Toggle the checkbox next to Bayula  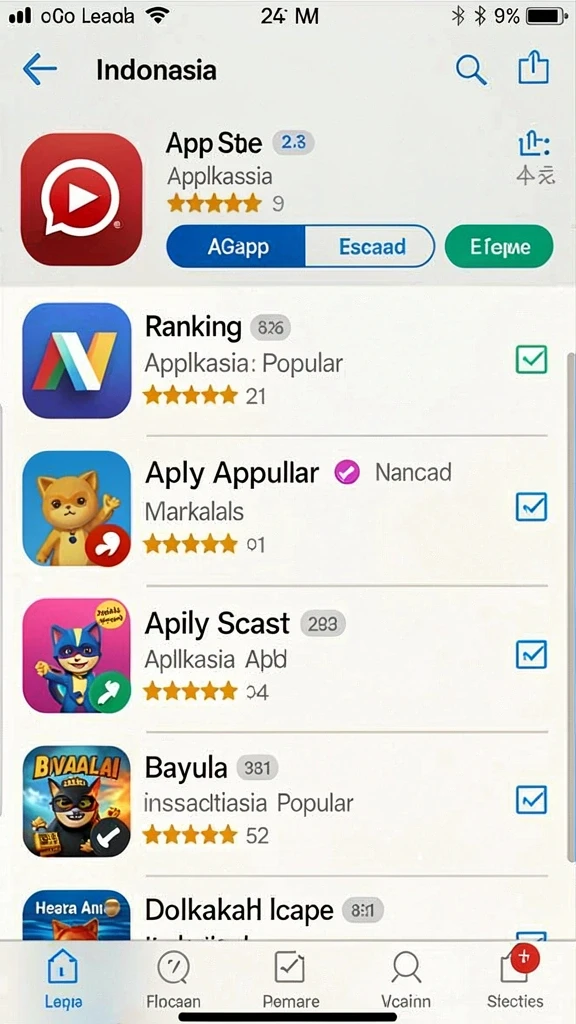click(x=531, y=799)
